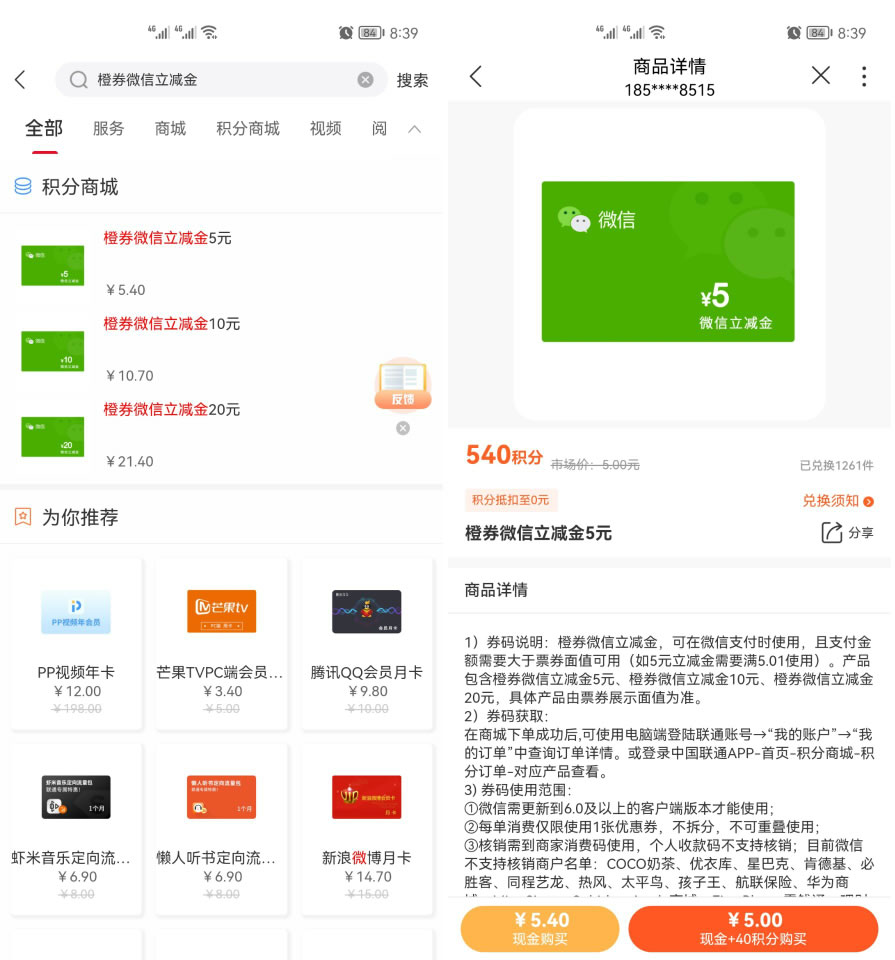Dismiss the 反馈 floating widget
Screen dimensions: 895x960
coord(402,428)
